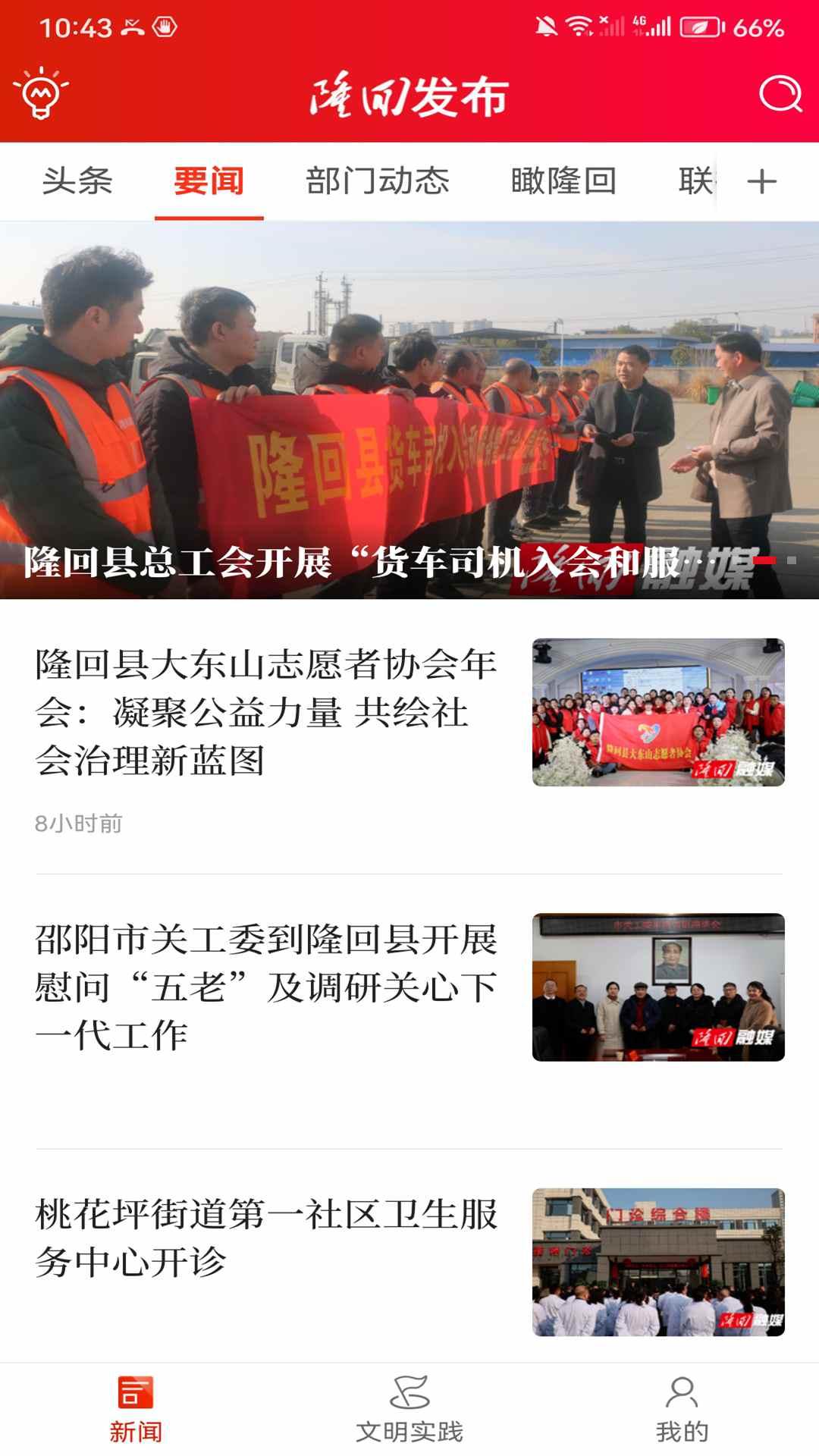Tap the 我的 profile icon
Viewport: 819px width, 1456px height.
click(681, 1408)
